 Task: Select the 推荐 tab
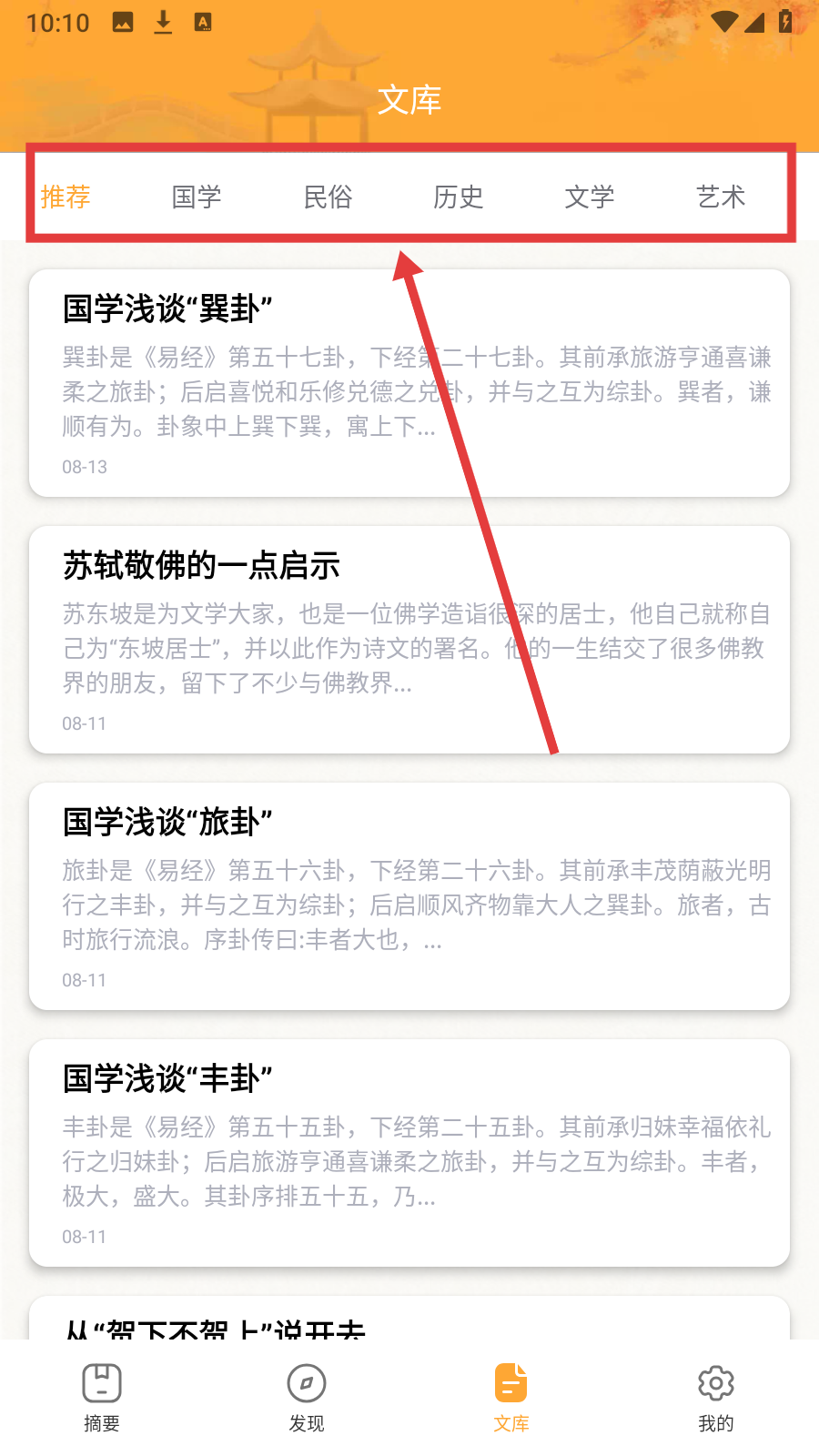click(66, 197)
